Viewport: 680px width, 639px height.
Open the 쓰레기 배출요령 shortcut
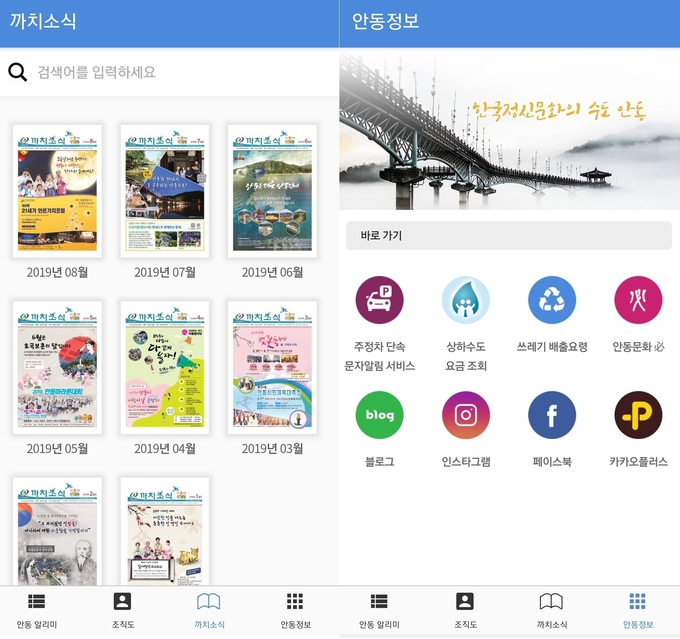pyautogui.click(x=552, y=301)
